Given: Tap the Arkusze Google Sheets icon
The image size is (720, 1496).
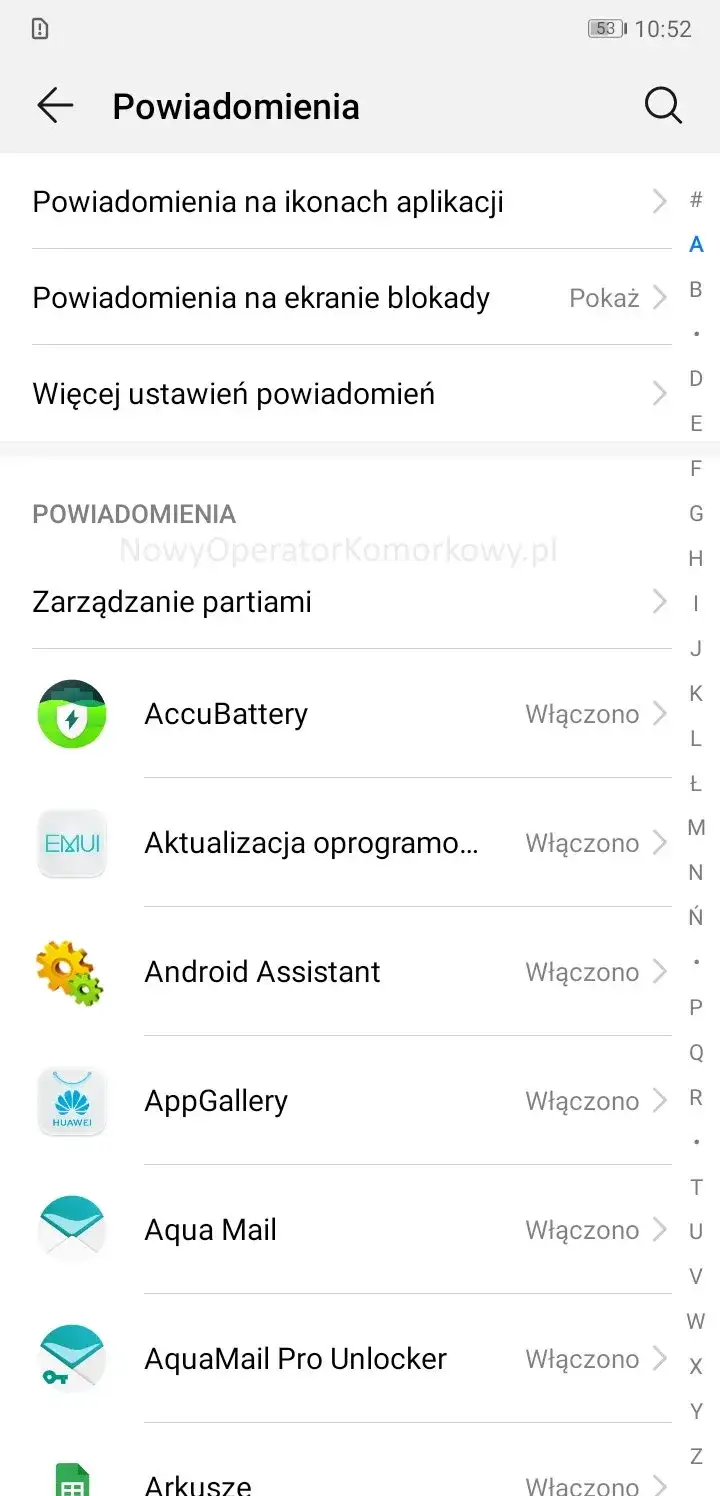Looking at the screenshot, I should click(71, 1480).
